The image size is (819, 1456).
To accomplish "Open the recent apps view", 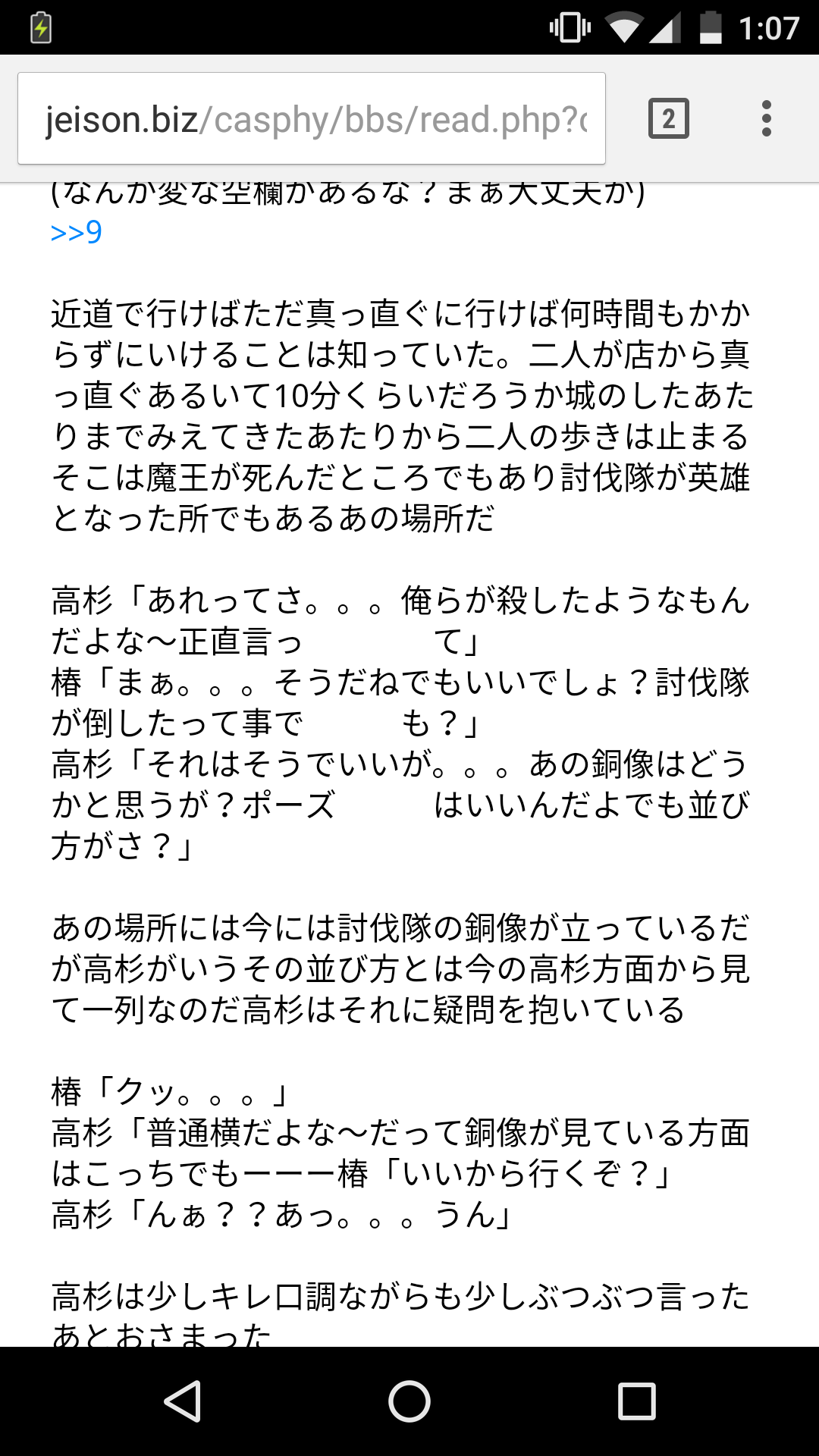I will point(636,1401).
